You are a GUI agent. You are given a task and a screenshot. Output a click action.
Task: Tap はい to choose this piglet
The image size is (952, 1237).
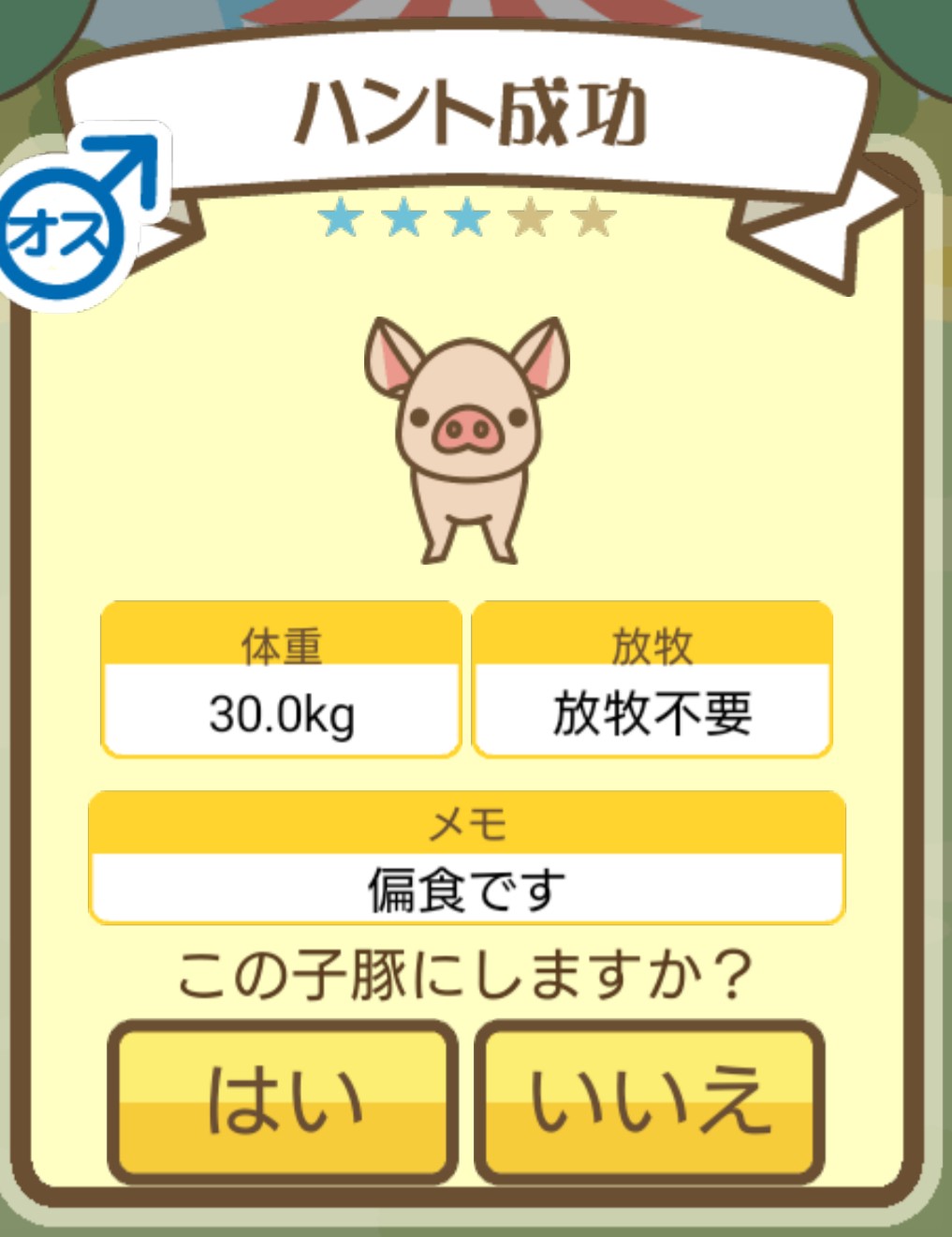click(283, 1101)
